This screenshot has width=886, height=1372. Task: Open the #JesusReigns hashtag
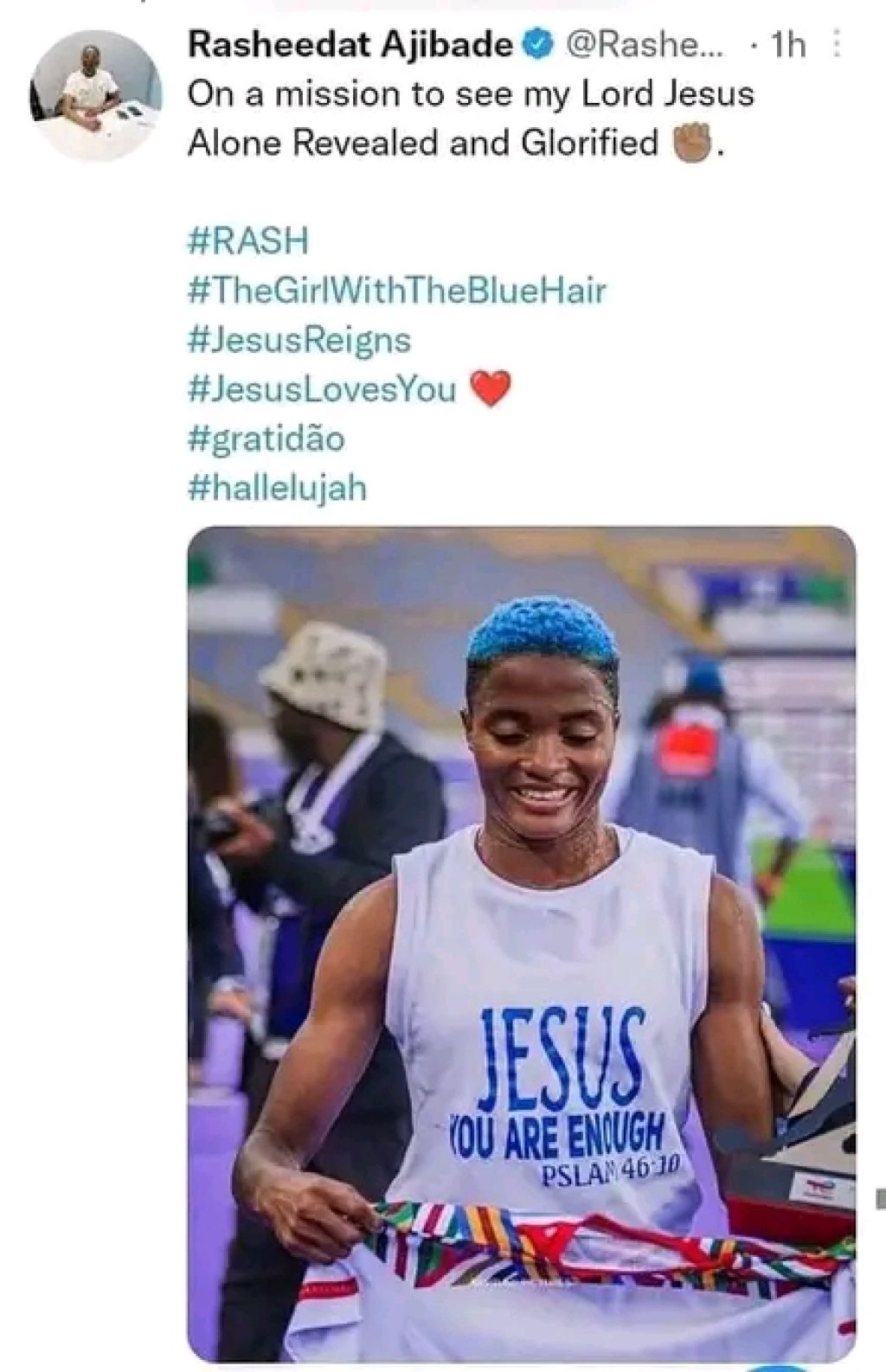point(299,339)
